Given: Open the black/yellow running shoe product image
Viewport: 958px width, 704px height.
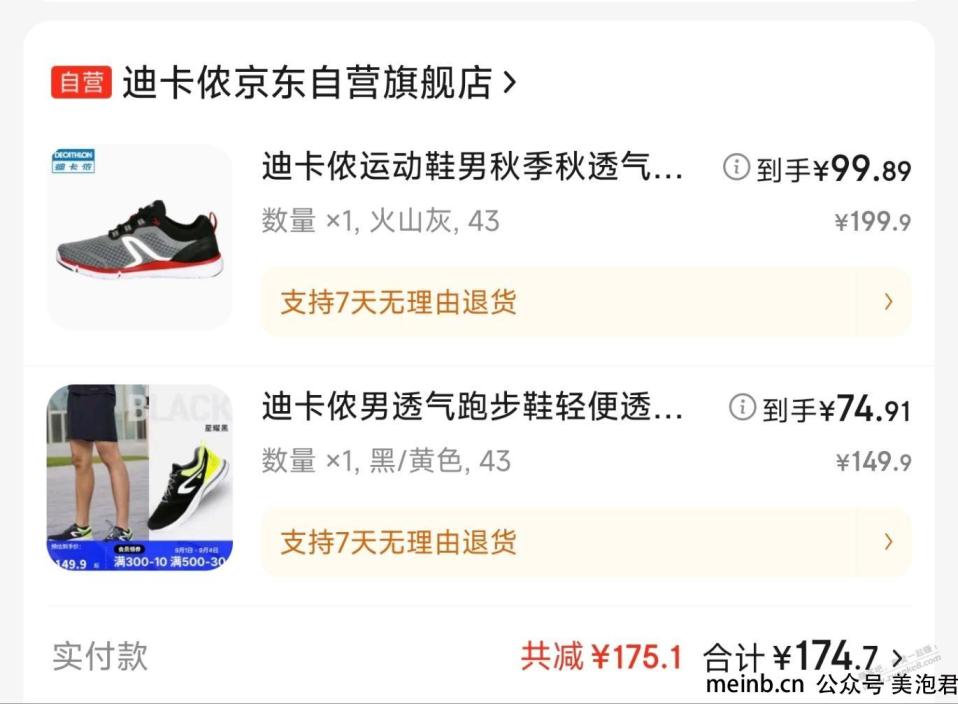Looking at the screenshot, I should pyautogui.click(x=140, y=477).
